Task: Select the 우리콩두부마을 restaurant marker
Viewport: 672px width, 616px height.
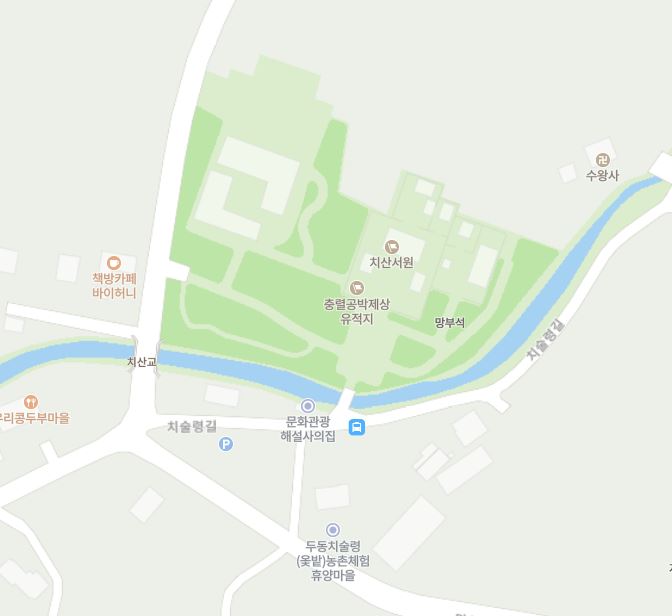Action: coord(30,402)
